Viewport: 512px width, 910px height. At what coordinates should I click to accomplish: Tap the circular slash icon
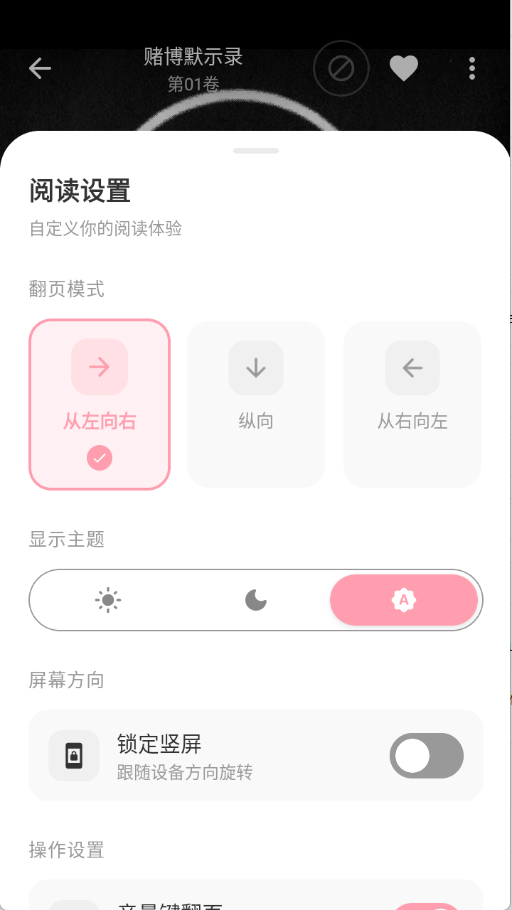[341, 68]
